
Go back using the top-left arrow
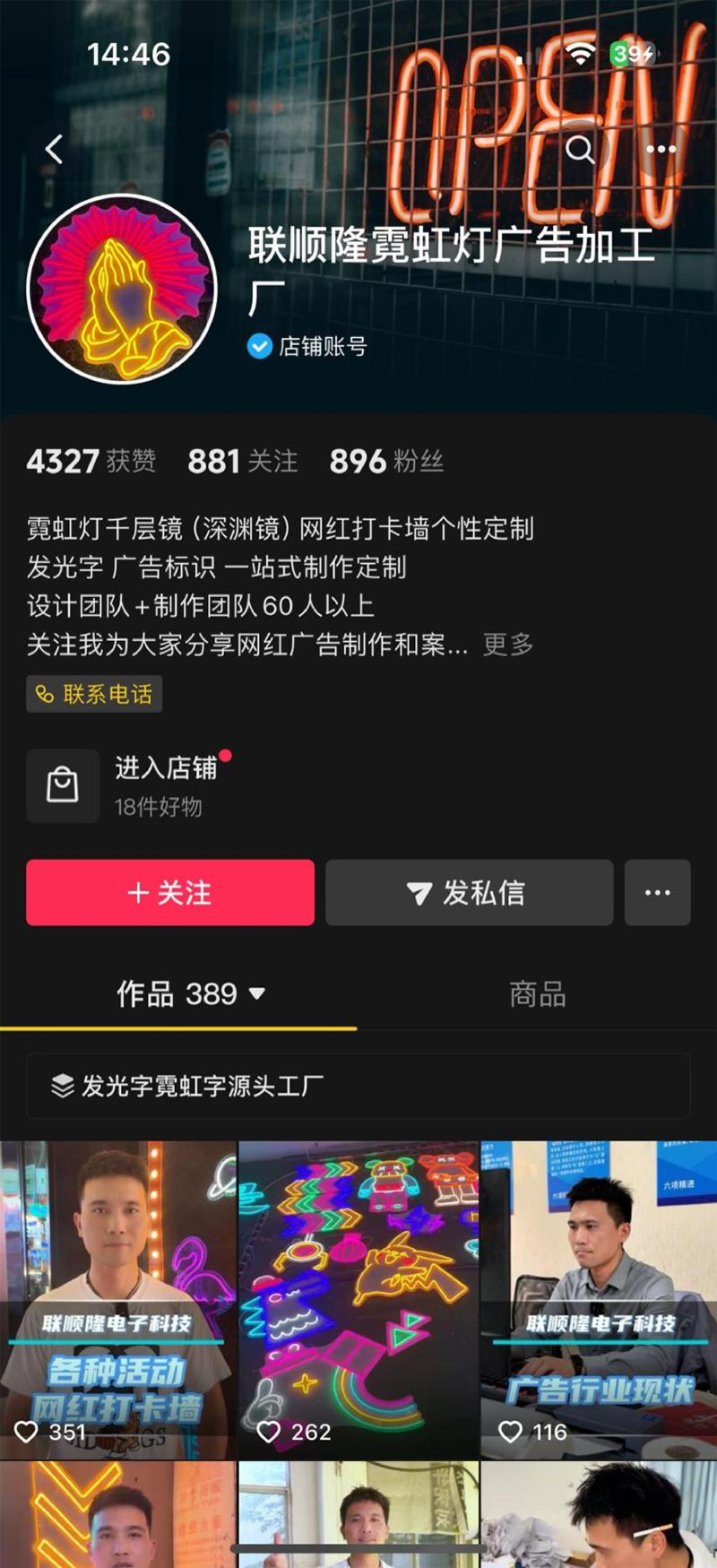pos(55,149)
